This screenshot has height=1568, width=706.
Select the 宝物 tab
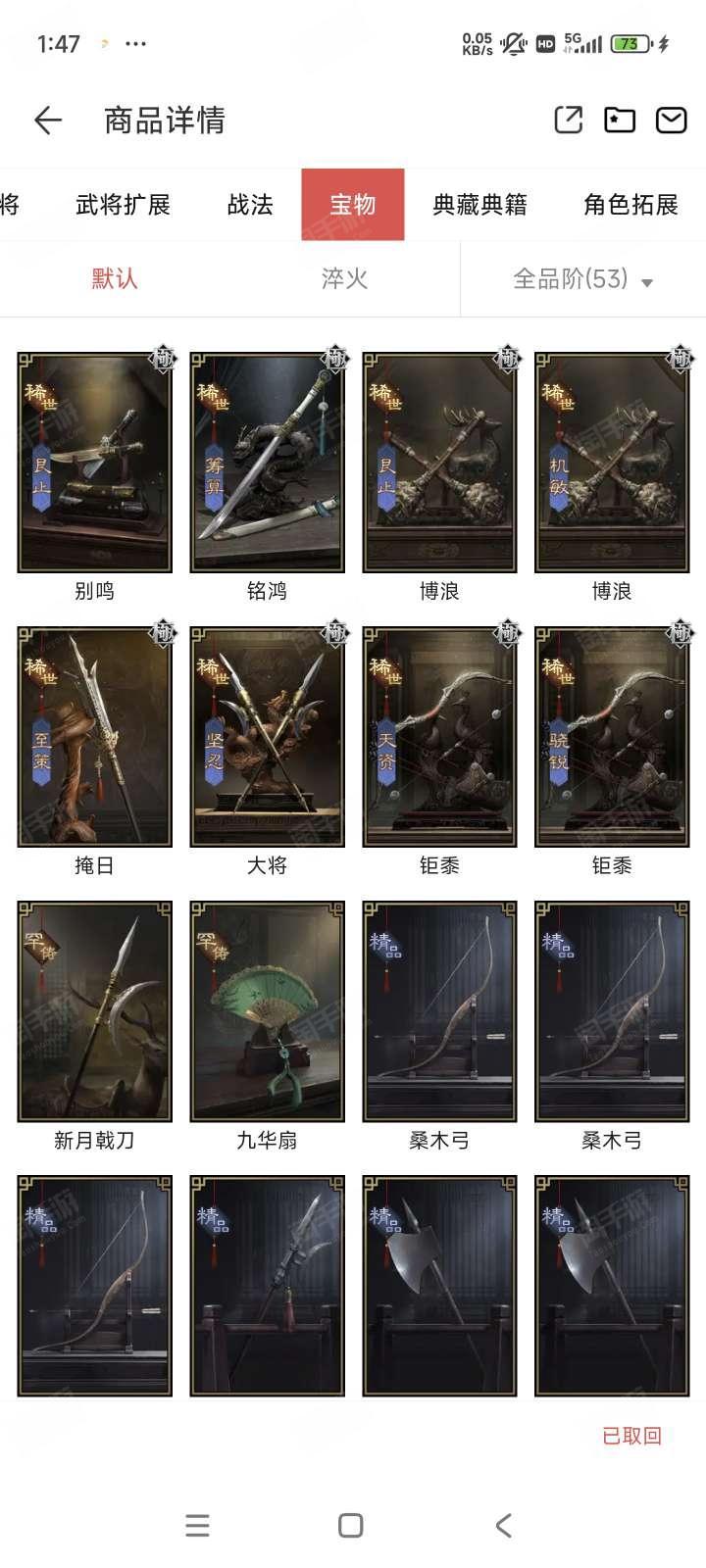coord(353,204)
